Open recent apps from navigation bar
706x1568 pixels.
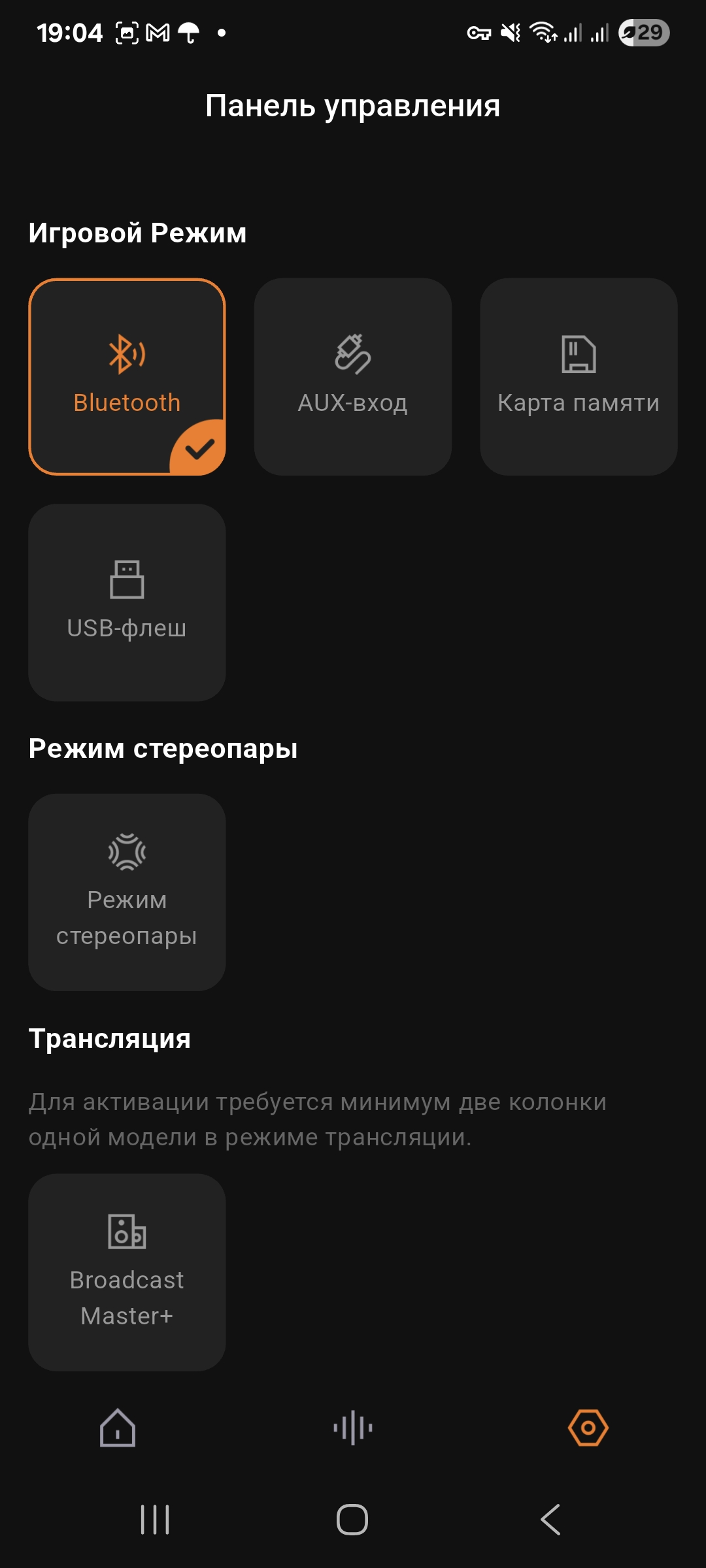pos(155,1520)
